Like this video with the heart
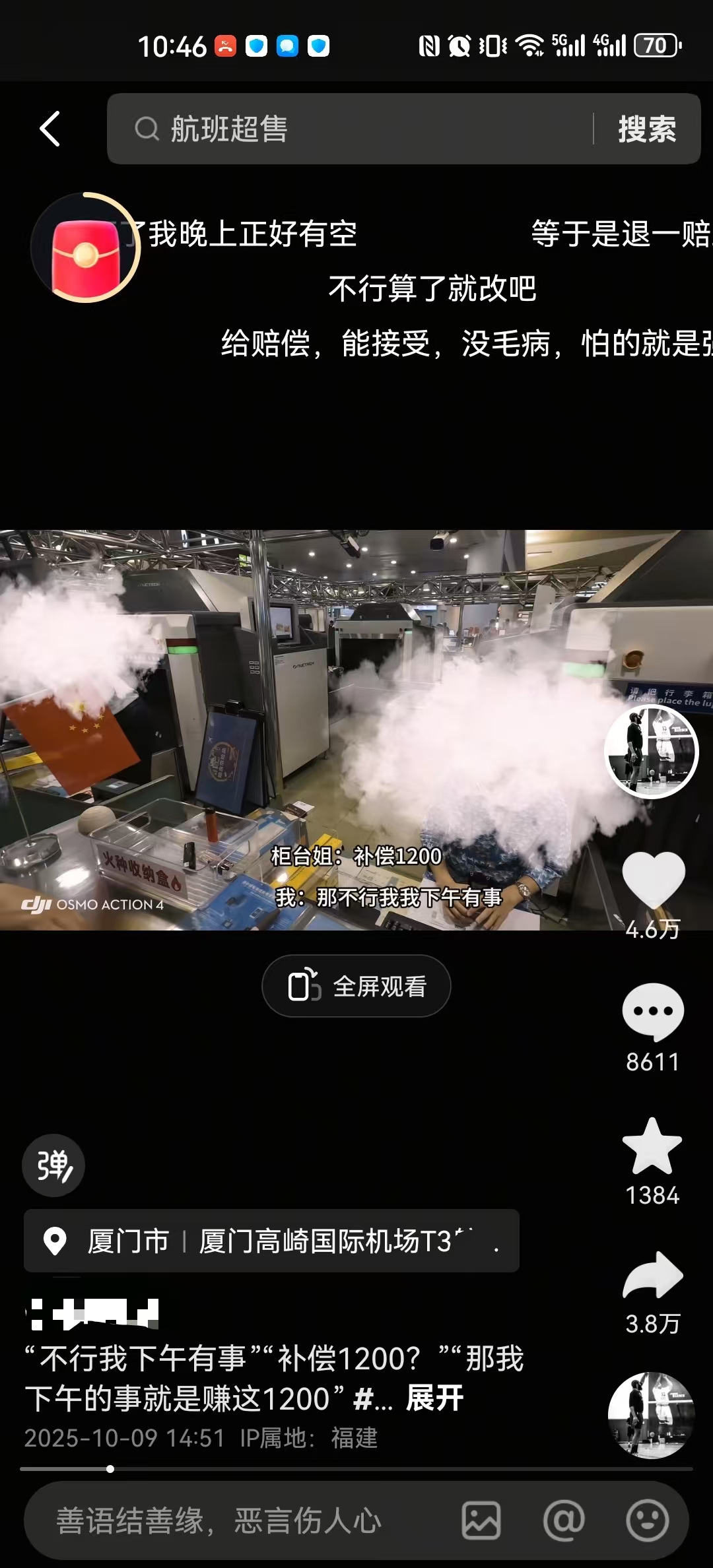 tap(653, 880)
